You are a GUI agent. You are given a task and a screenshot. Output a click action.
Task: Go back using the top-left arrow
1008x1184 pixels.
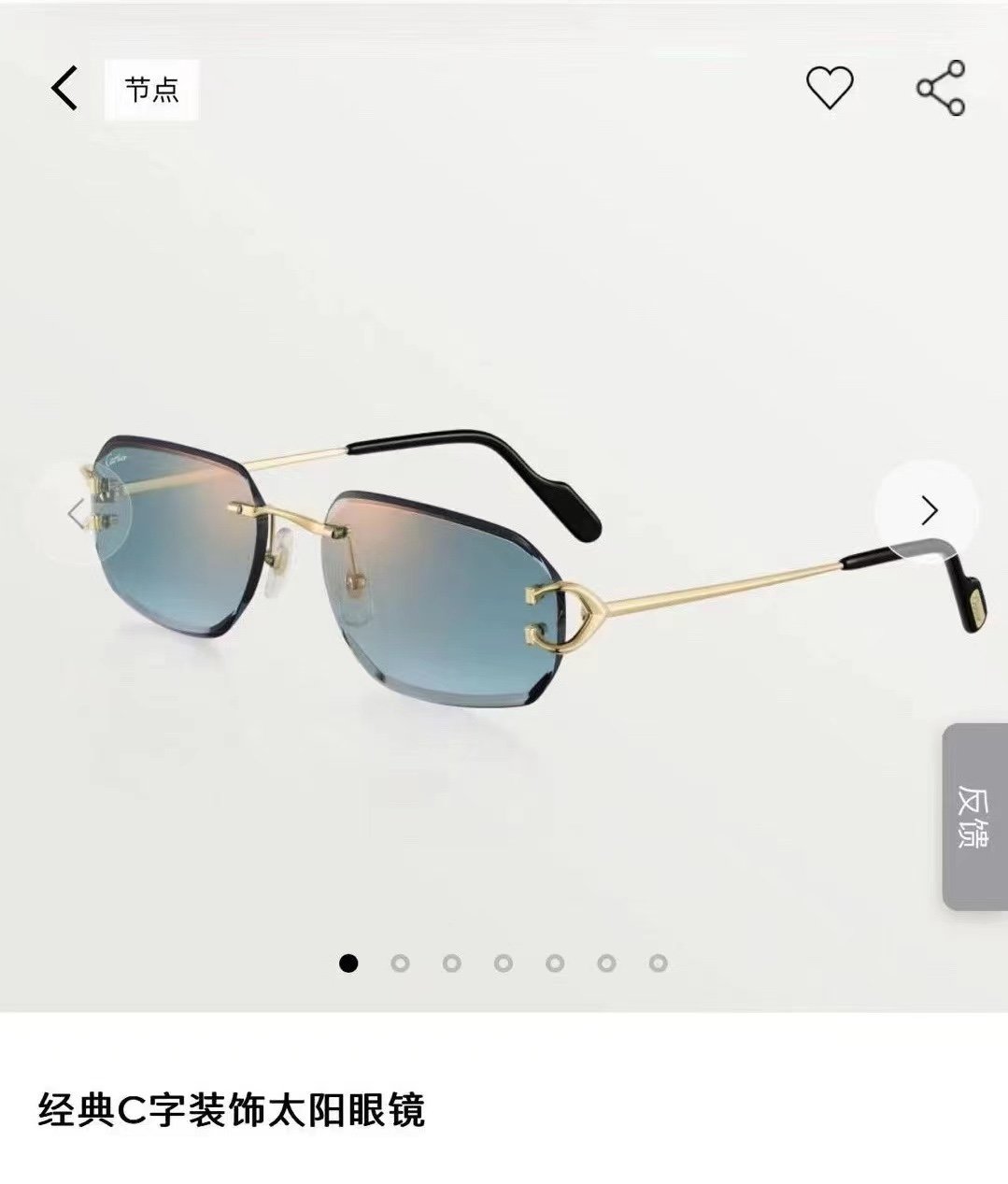coord(64,90)
